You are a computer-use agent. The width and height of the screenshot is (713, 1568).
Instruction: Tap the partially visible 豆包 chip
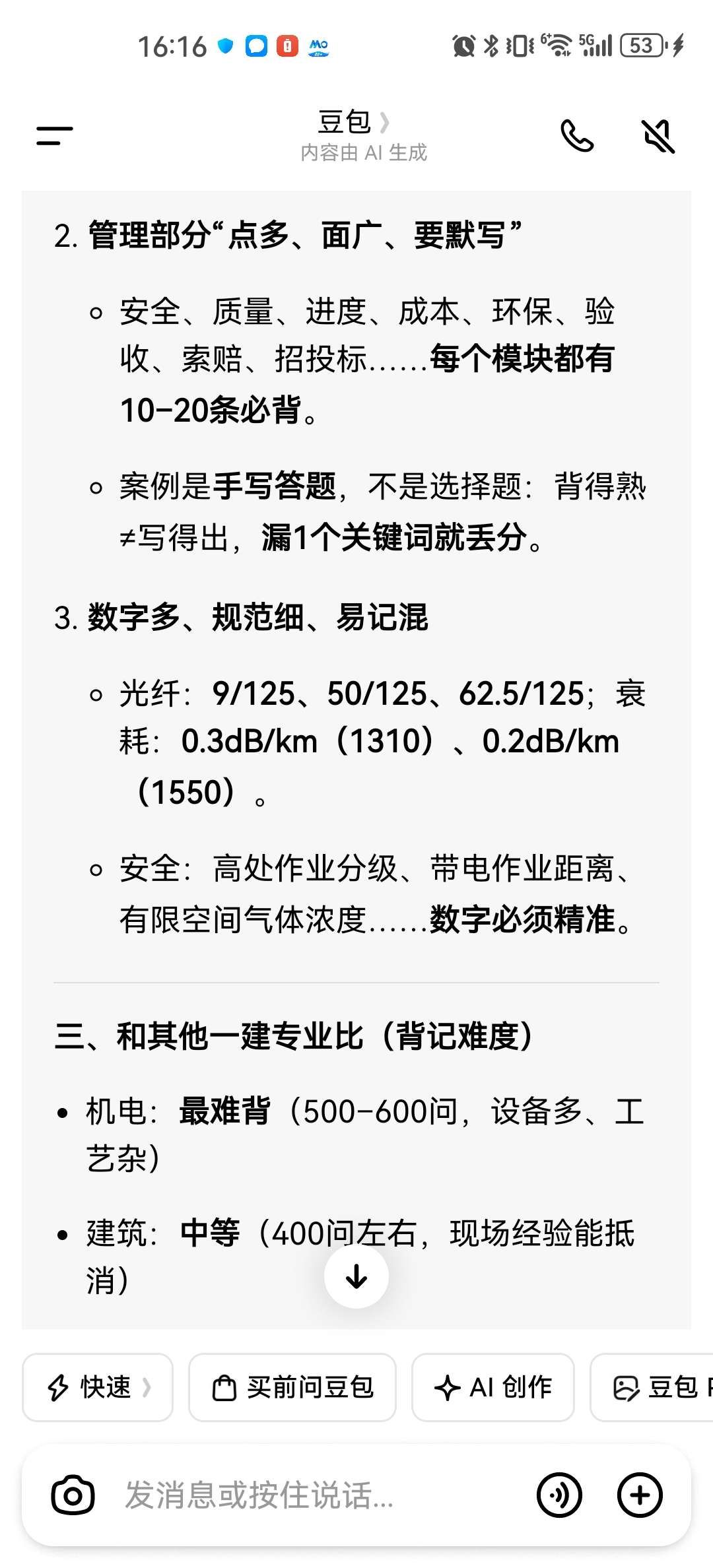652,1387
